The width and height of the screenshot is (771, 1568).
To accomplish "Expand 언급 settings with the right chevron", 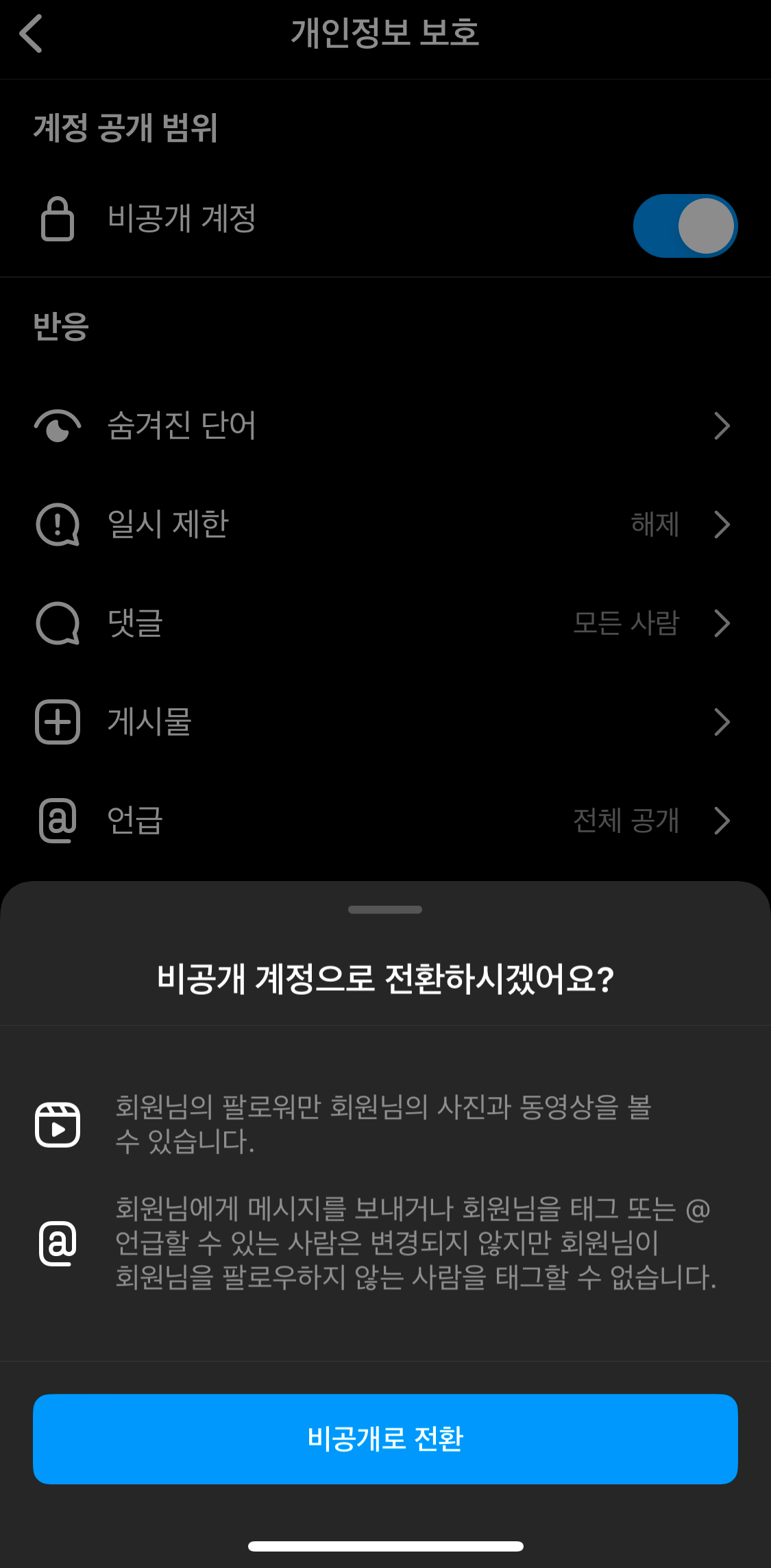I will [722, 821].
